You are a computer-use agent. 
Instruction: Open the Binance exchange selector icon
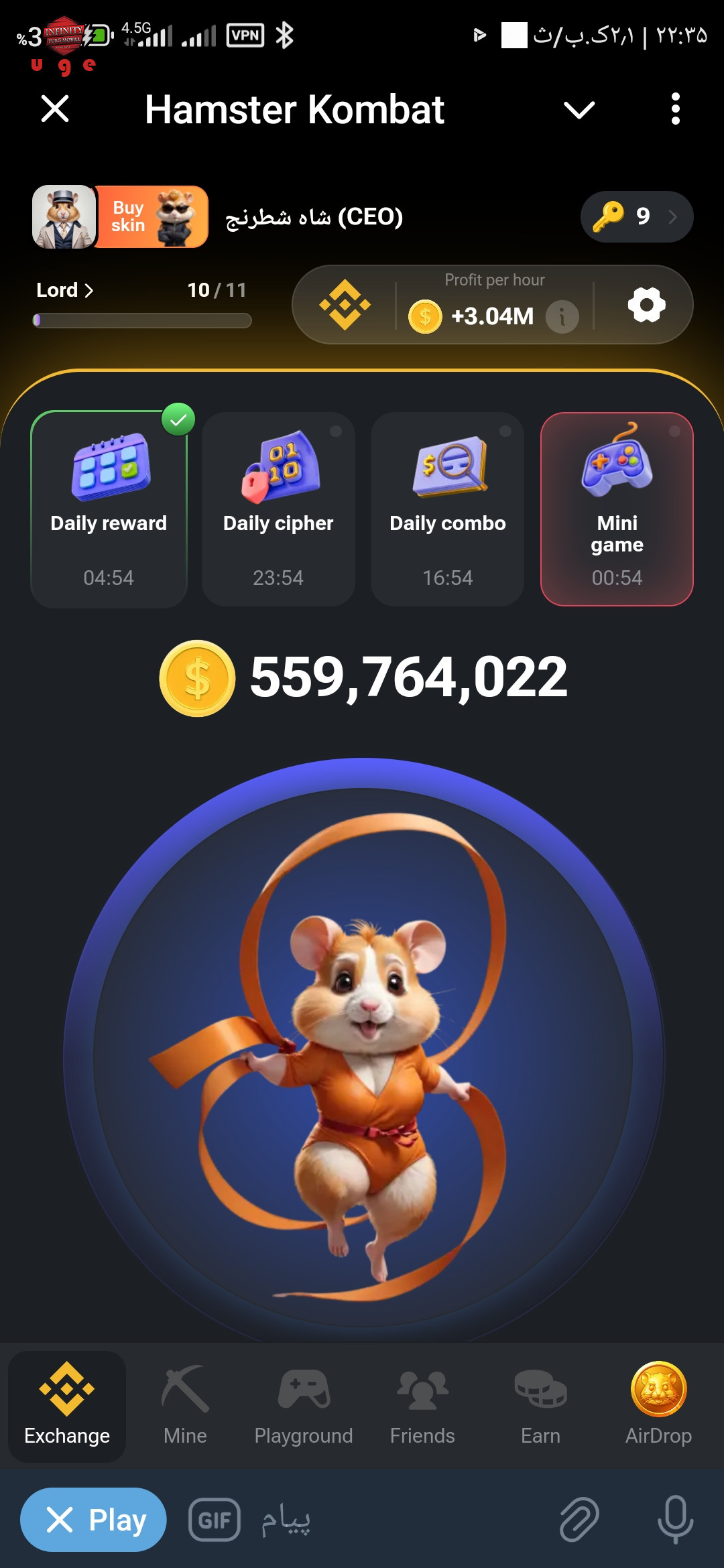(345, 305)
